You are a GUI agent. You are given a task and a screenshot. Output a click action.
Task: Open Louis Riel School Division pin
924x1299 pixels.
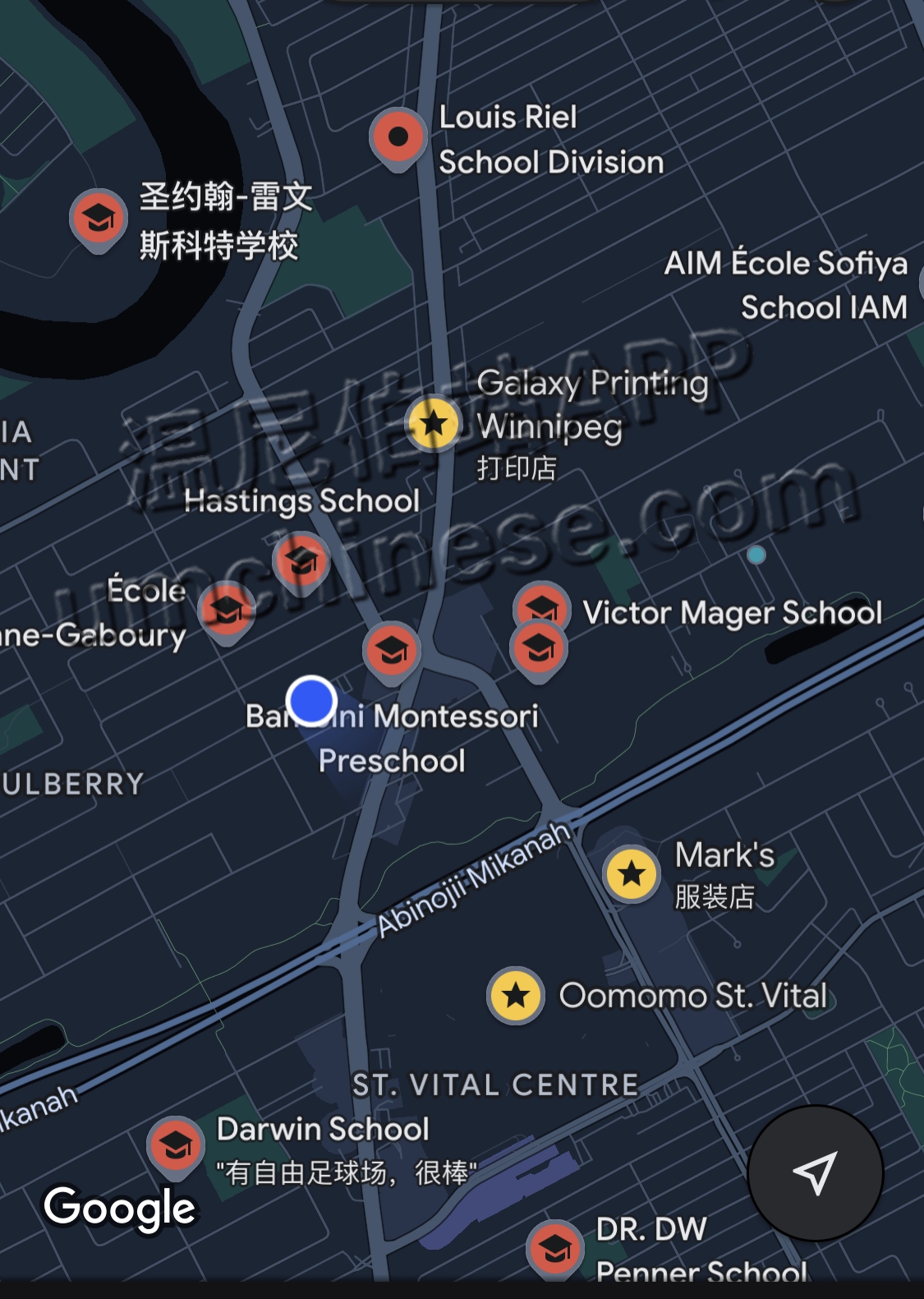point(398,136)
